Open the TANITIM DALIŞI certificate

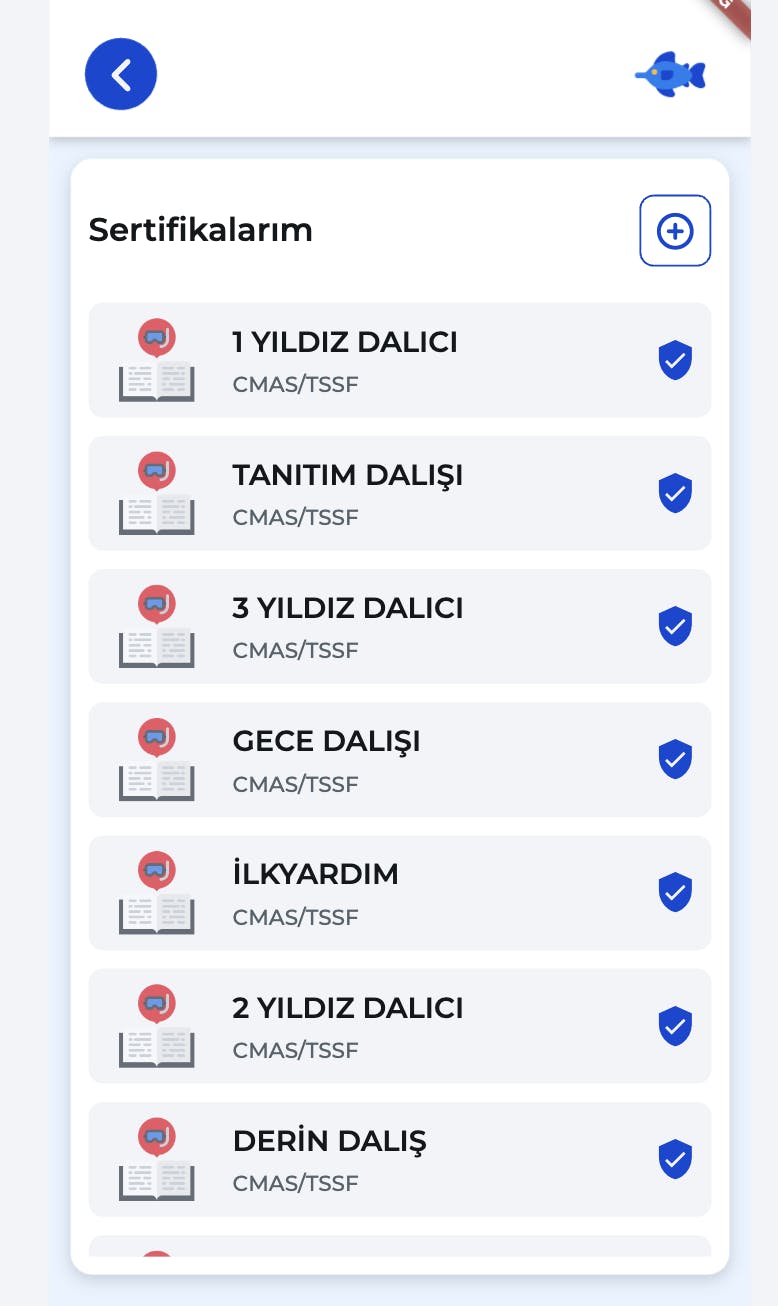point(399,493)
